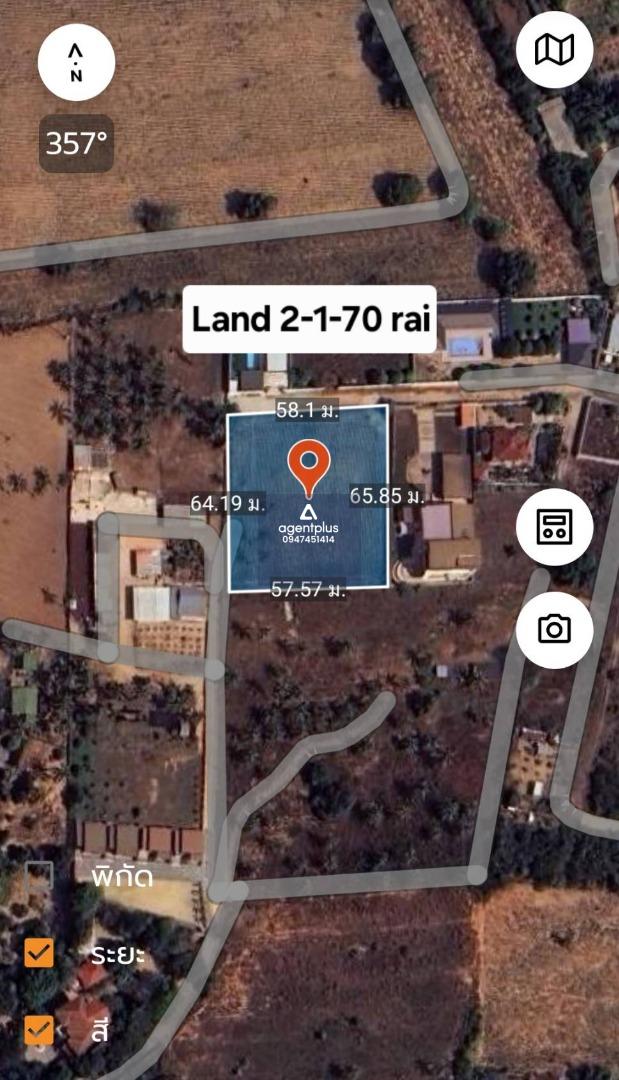Tap the camera capture button
This screenshot has height=1080, width=619.
554,630
